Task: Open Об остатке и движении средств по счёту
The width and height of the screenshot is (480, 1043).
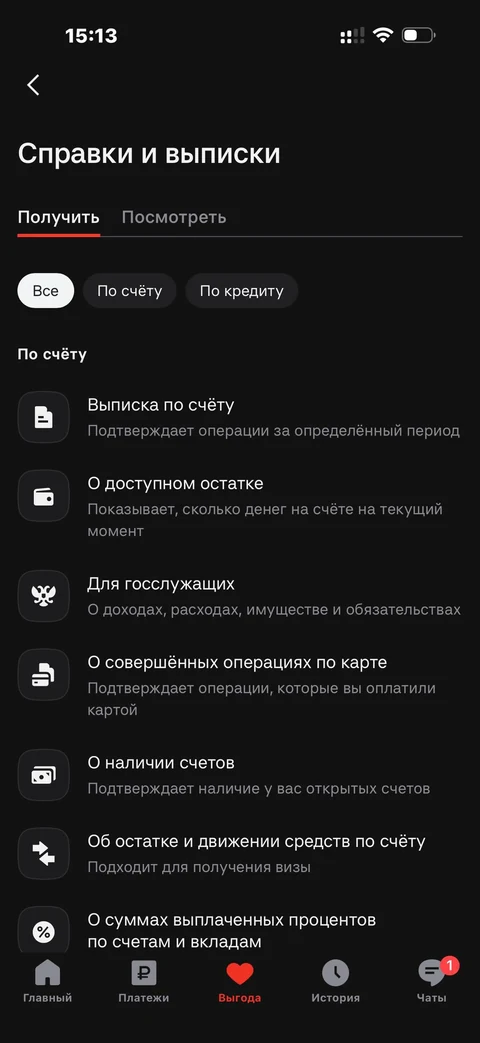Action: pos(239,853)
